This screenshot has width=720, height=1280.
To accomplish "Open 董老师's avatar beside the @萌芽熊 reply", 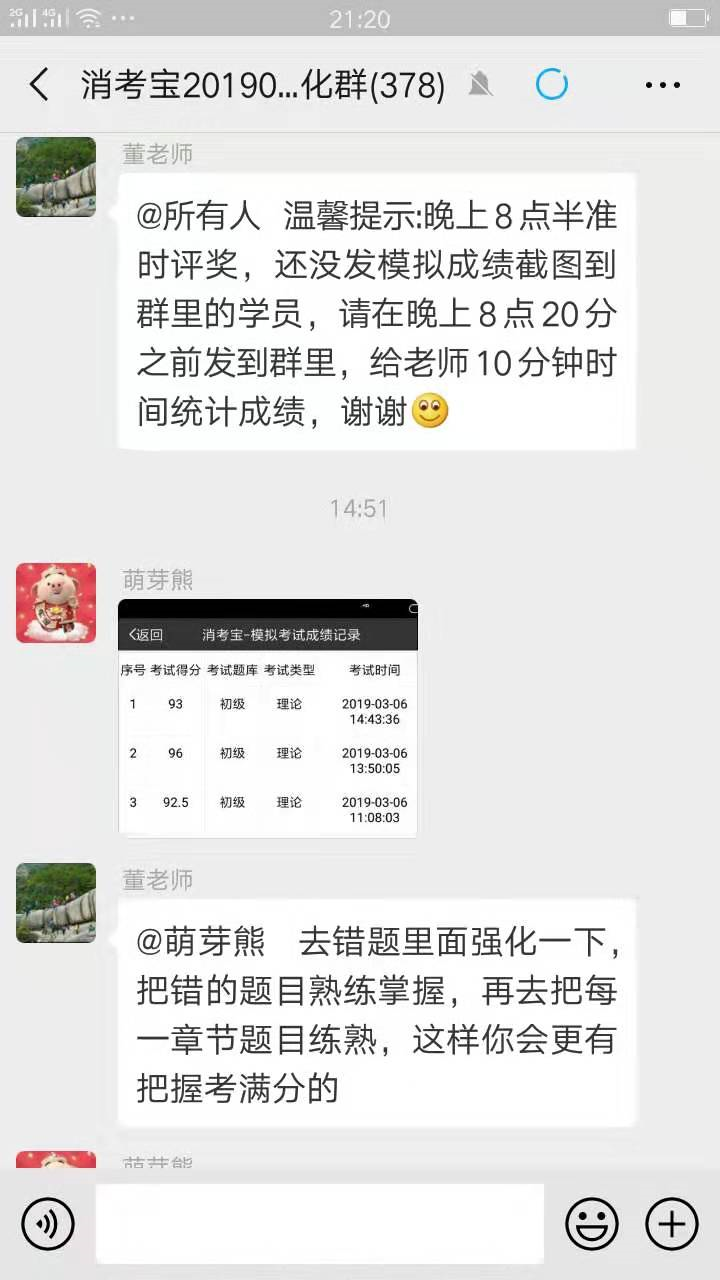I will tap(56, 903).
